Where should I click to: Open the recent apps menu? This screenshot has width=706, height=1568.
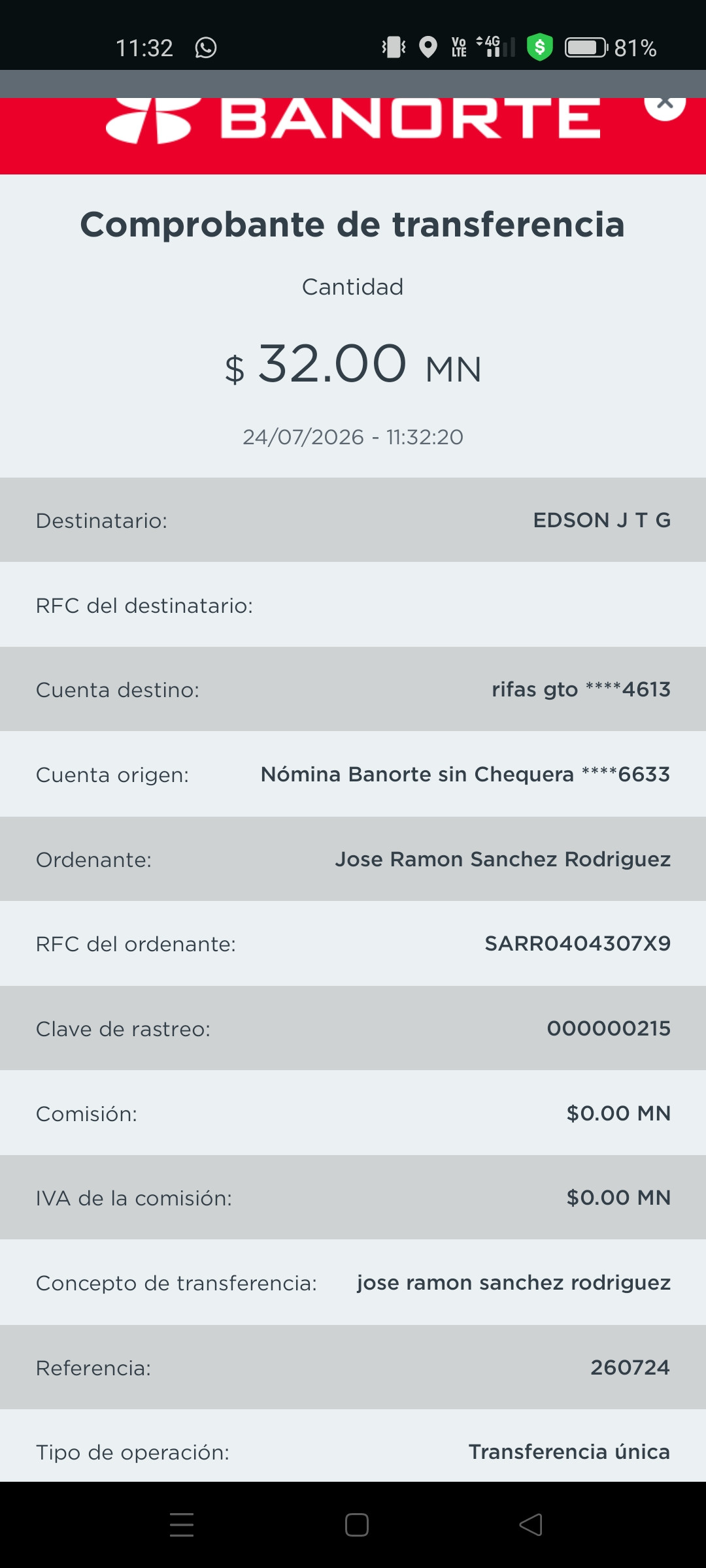point(182,1525)
